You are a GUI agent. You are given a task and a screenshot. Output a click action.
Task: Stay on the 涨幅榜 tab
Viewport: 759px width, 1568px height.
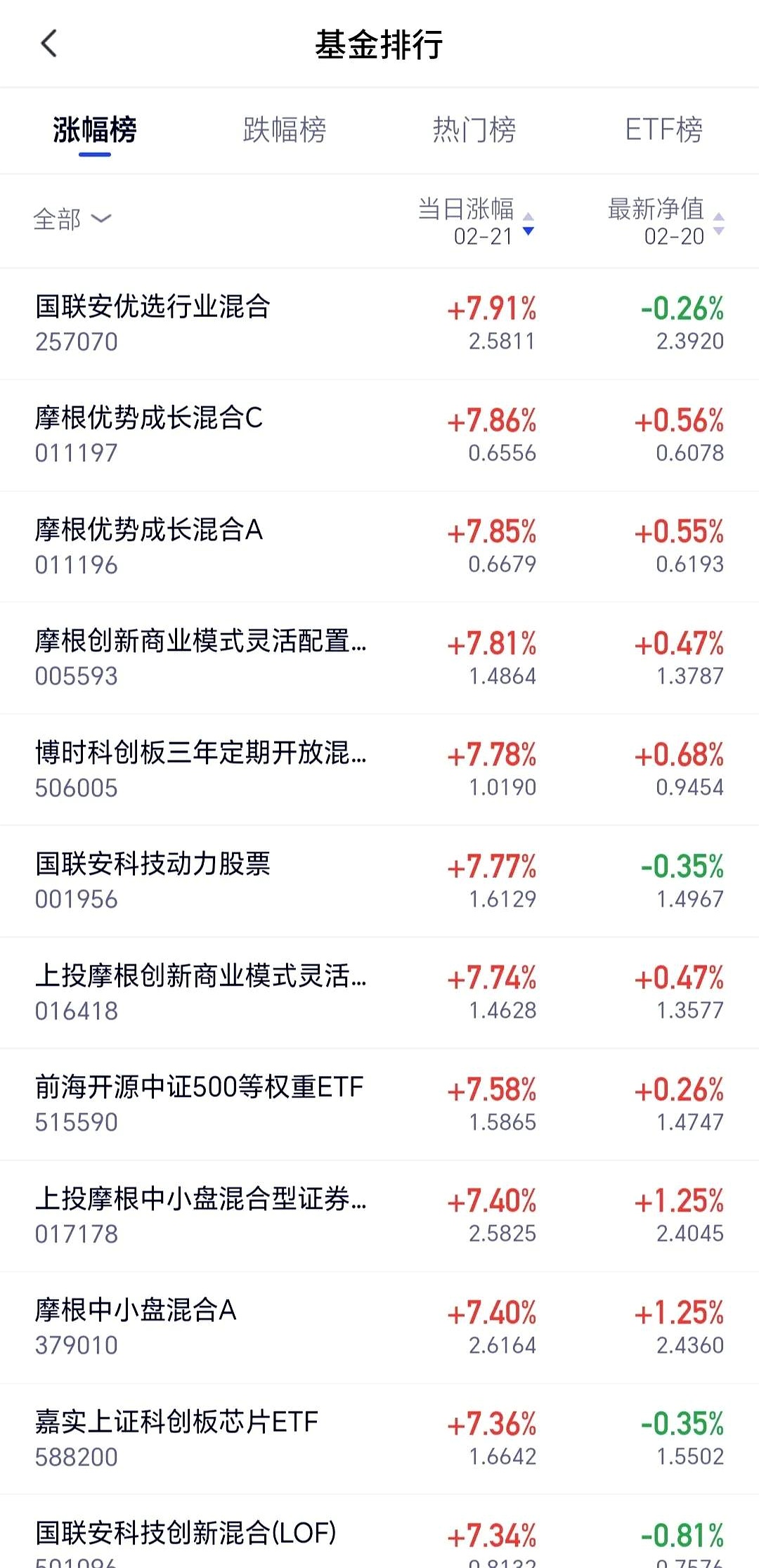95,130
